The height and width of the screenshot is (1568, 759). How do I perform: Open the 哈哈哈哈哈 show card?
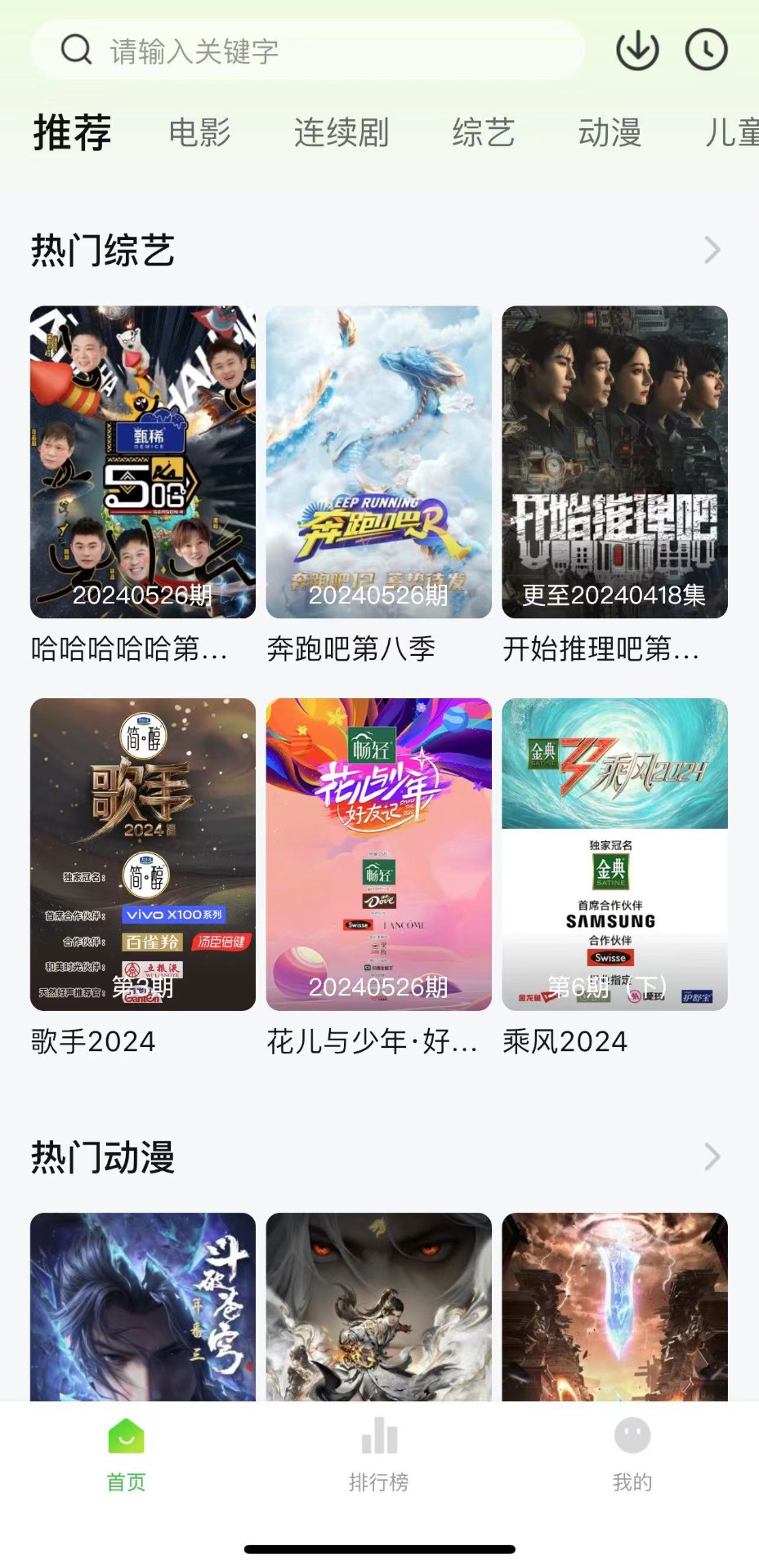pyautogui.click(x=143, y=462)
